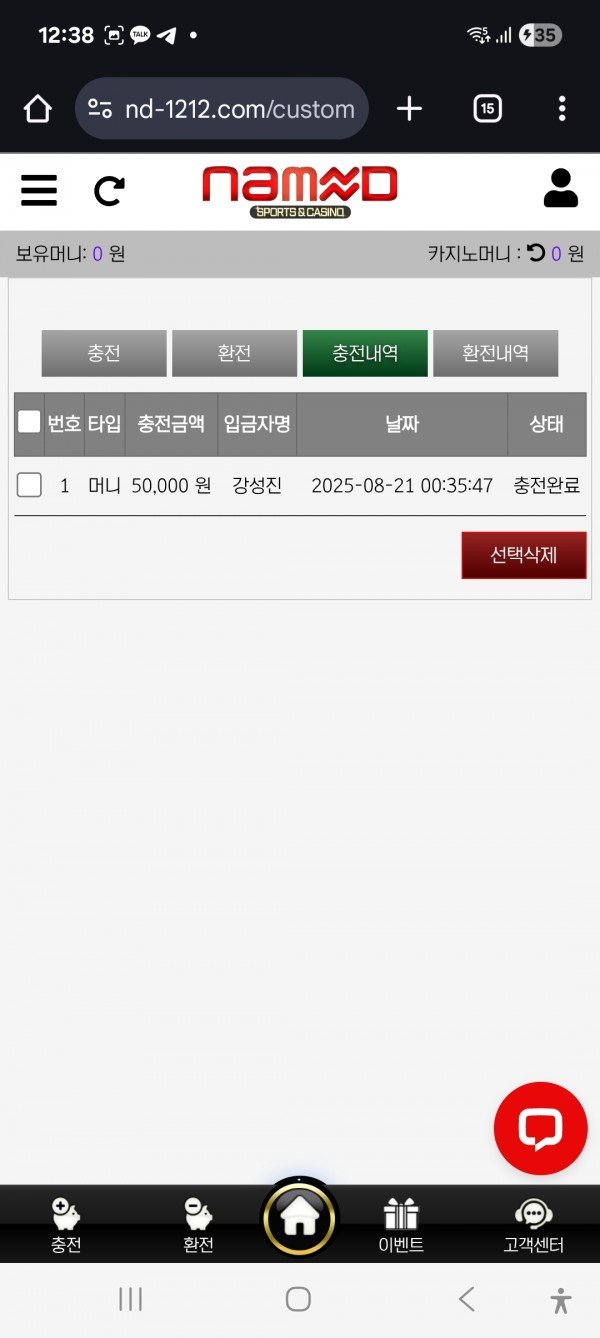Switch to the 충전 tab
Viewport: 600px width, 1338px height.
(x=104, y=353)
